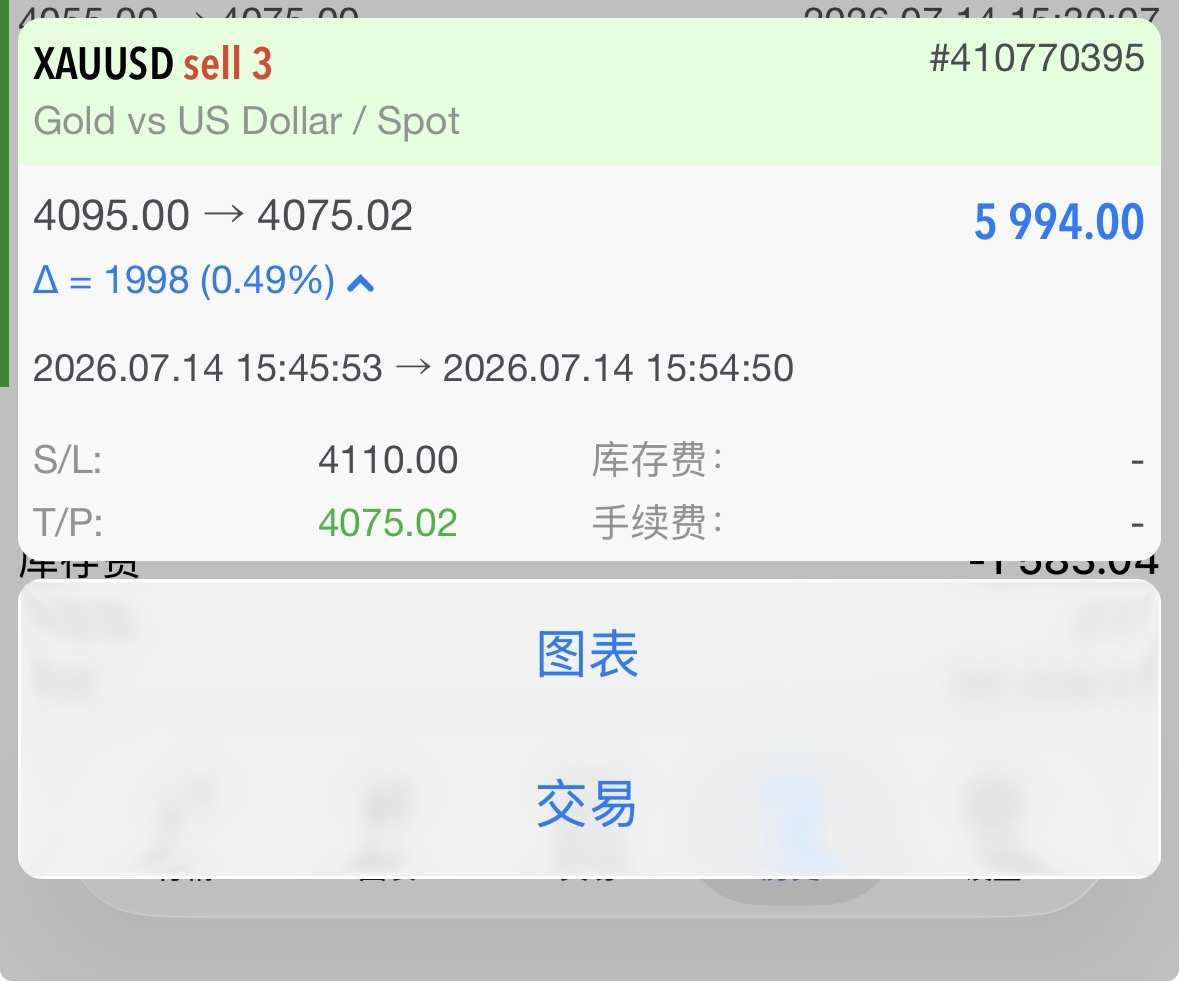Select the 交易 trade option
1179x981 pixels.
(x=588, y=804)
